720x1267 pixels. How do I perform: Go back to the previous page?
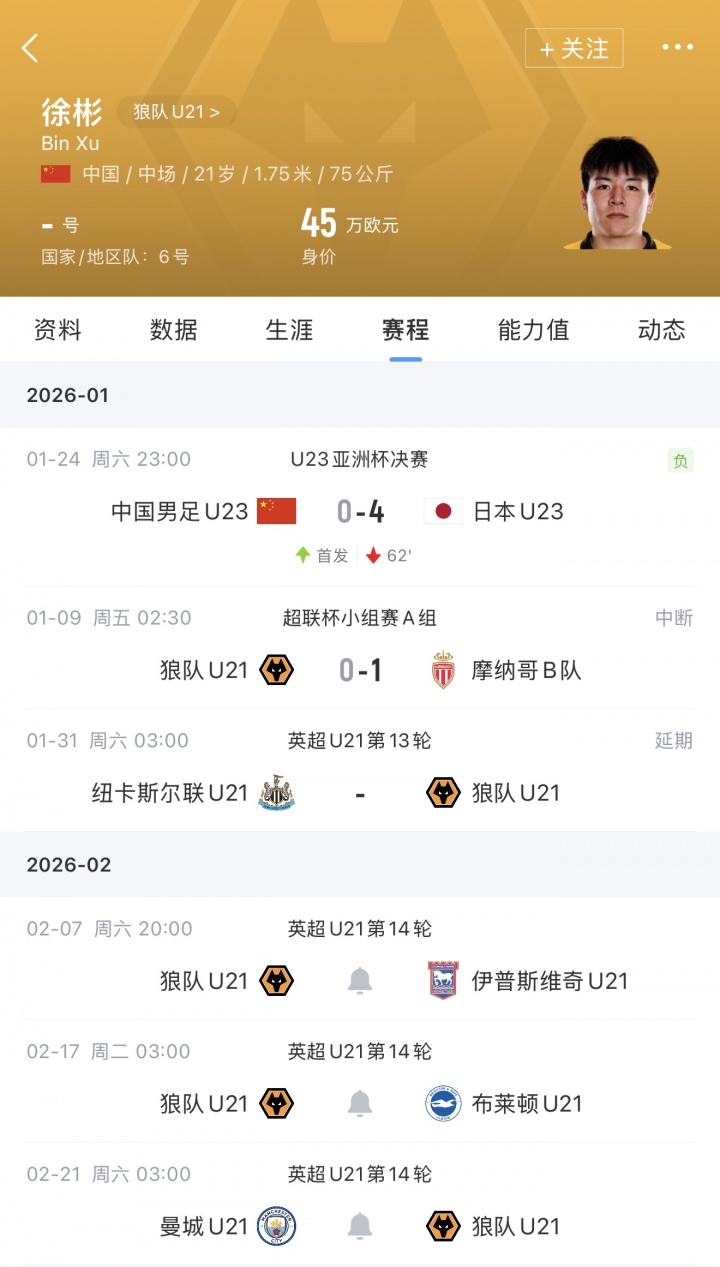pyautogui.click(x=31, y=48)
